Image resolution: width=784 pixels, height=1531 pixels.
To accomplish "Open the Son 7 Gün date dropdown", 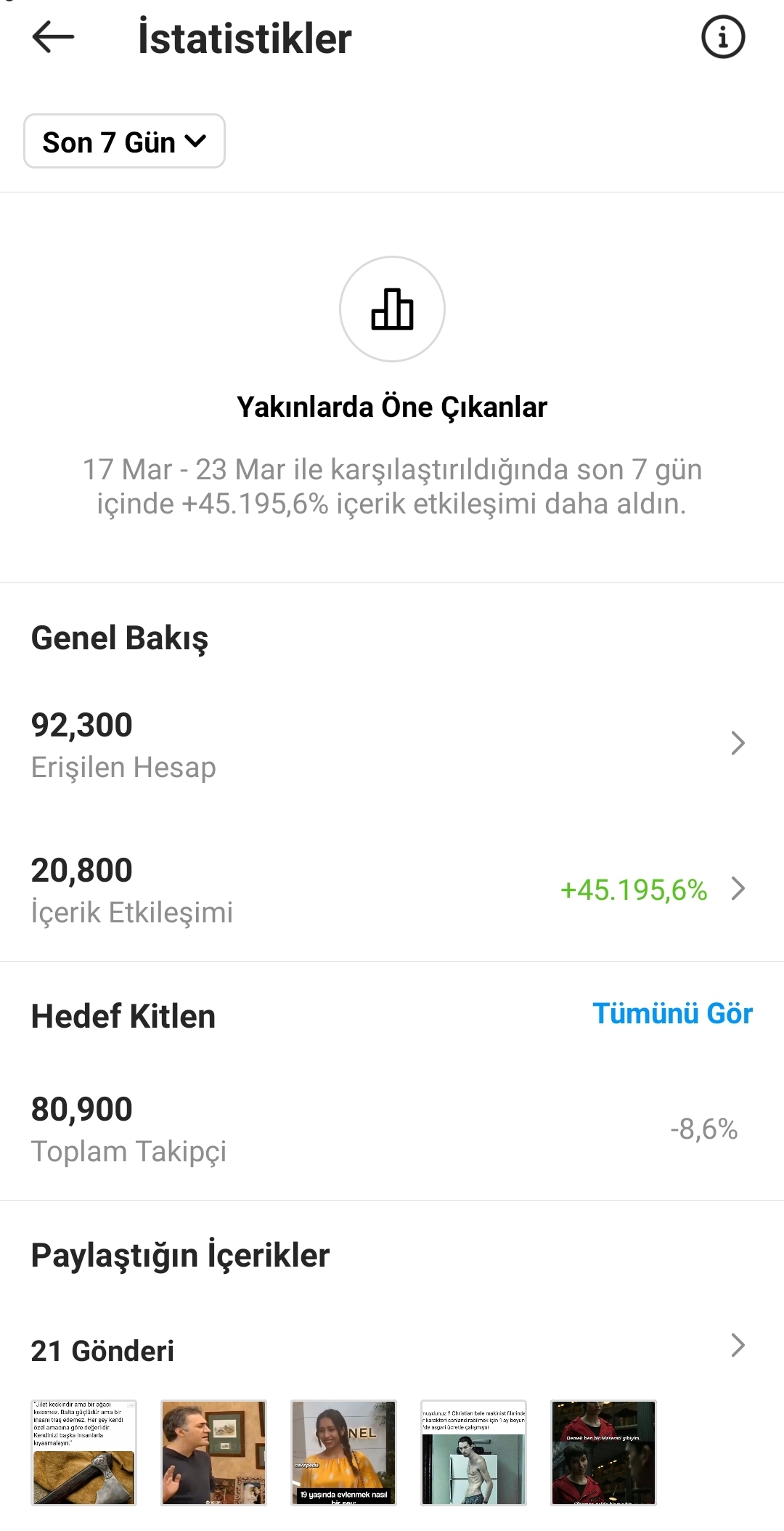I will 124,141.
